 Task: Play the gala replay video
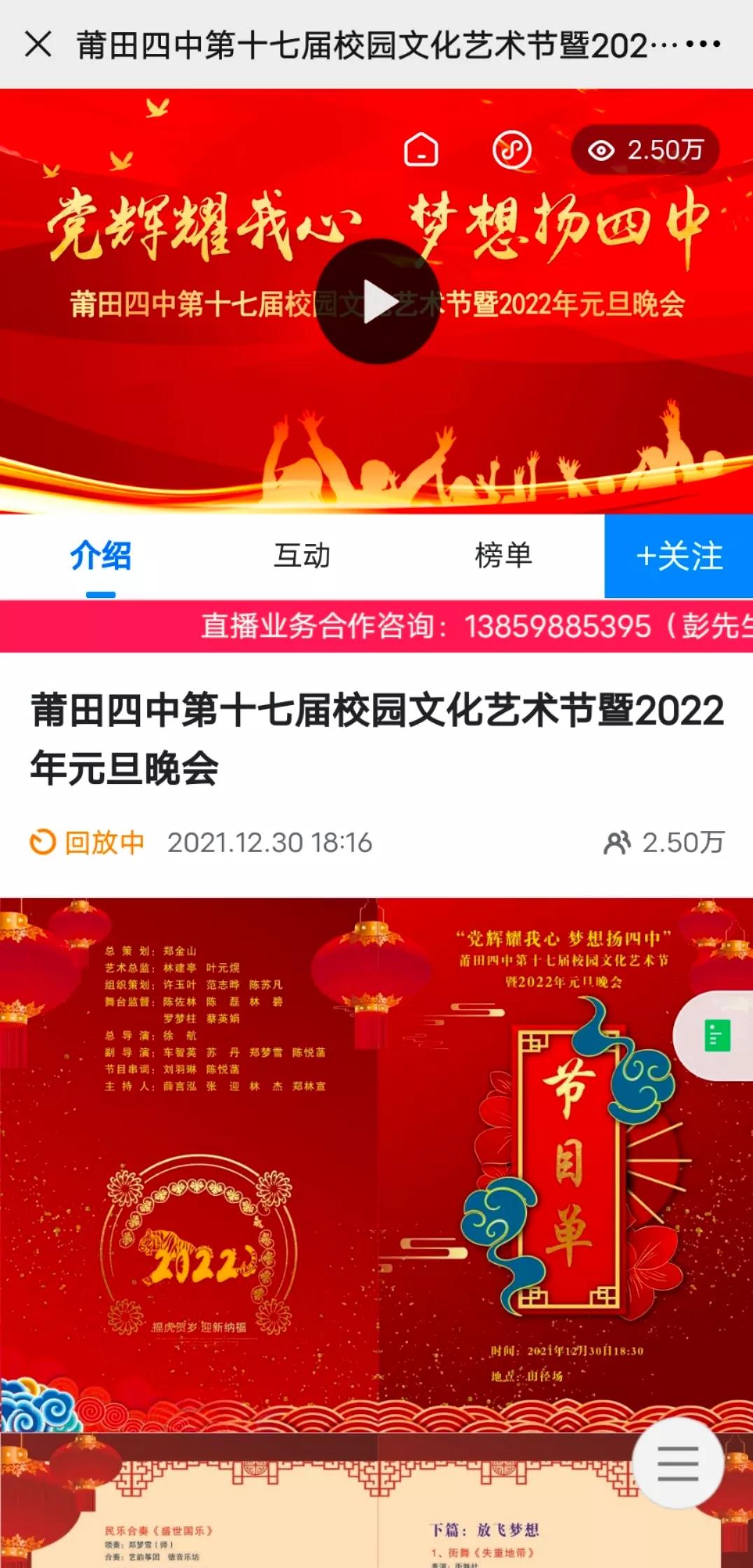click(378, 301)
